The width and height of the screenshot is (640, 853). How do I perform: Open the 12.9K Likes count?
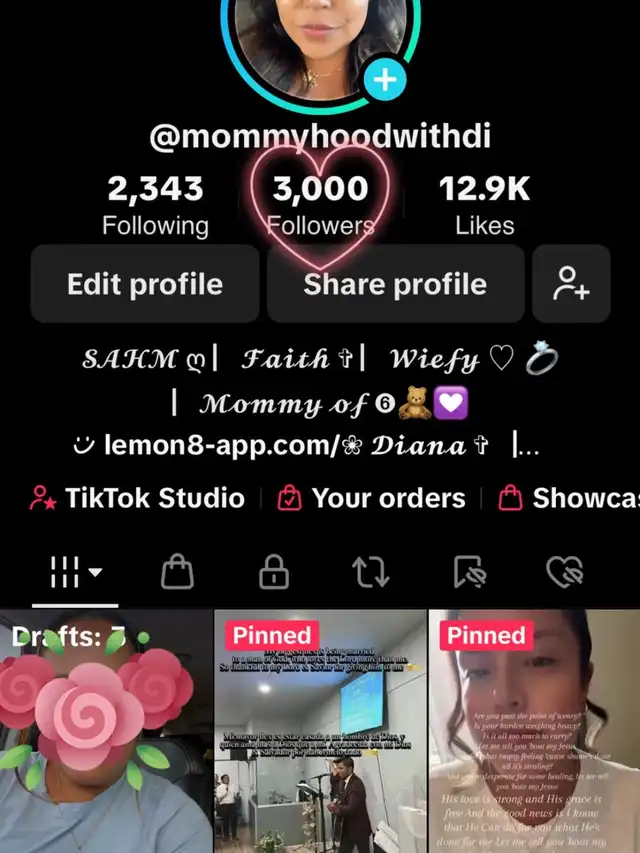point(484,206)
